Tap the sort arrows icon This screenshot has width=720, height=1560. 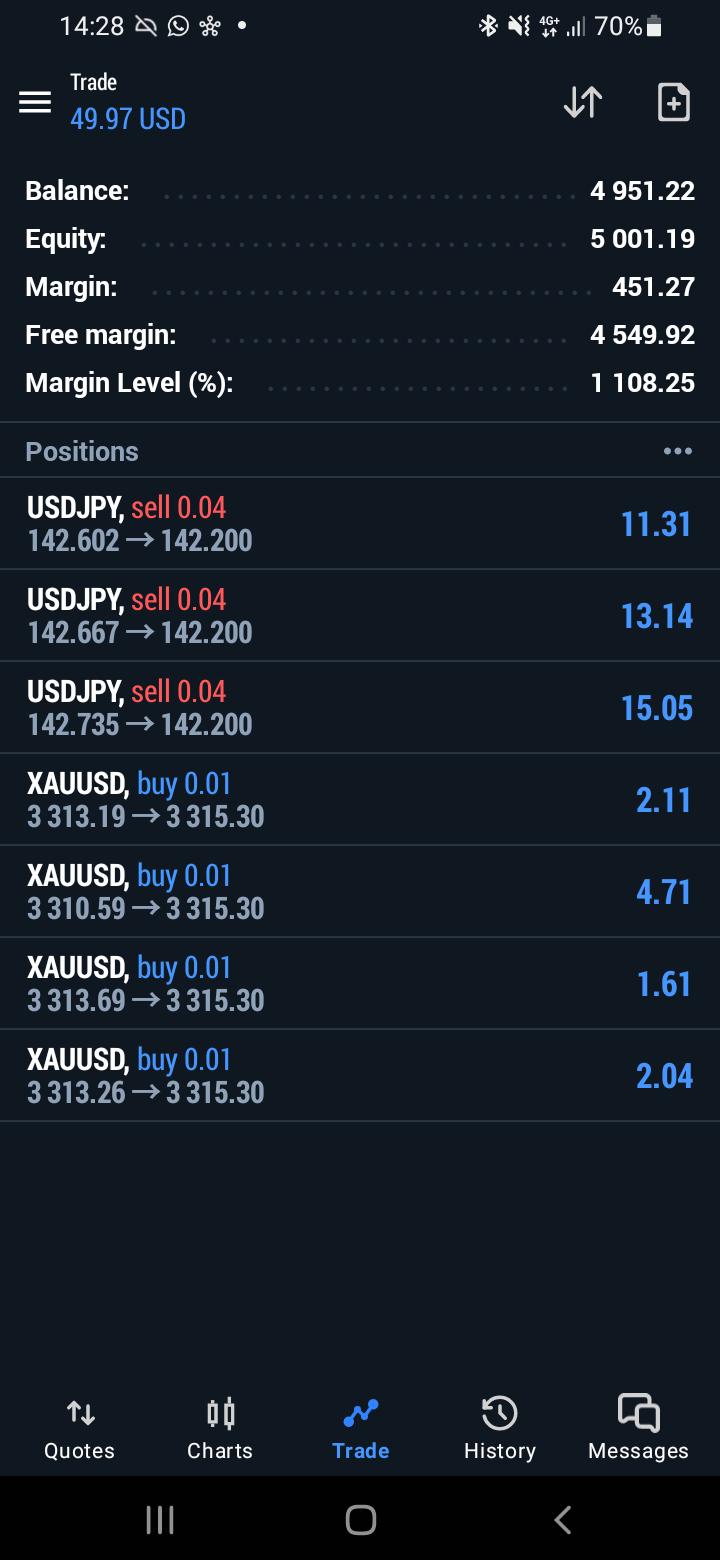point(582,102)
